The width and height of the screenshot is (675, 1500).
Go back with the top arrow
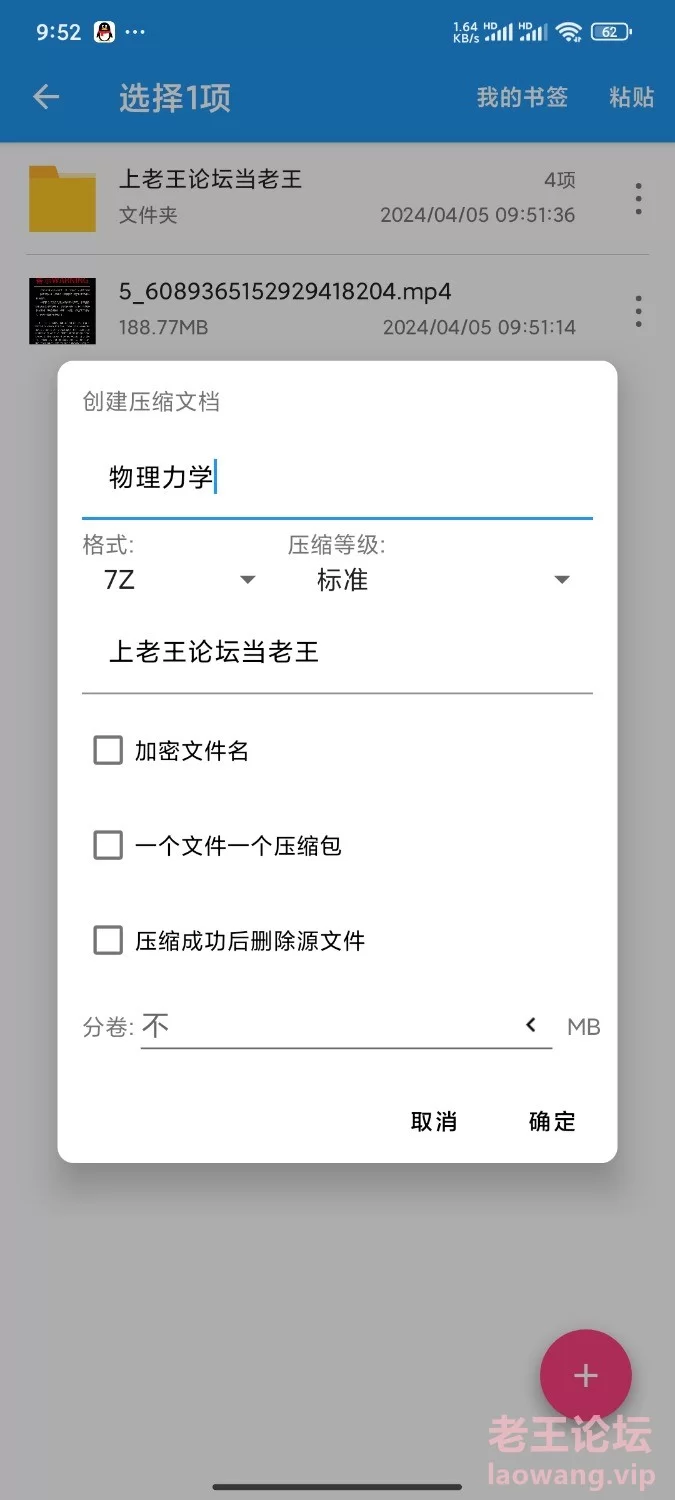point(46,97)
